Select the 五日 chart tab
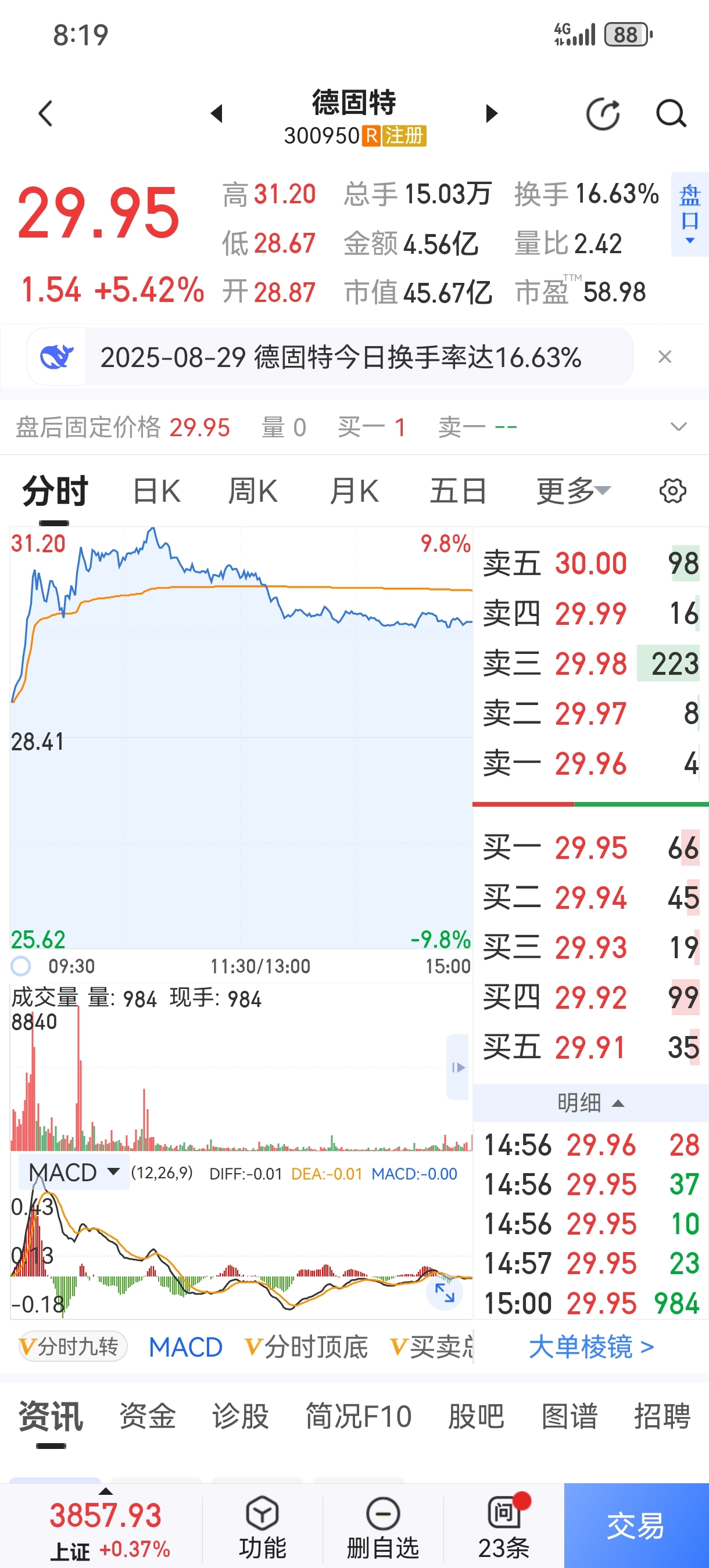This screenshot has width=709, height=1568. coord(458,491)
